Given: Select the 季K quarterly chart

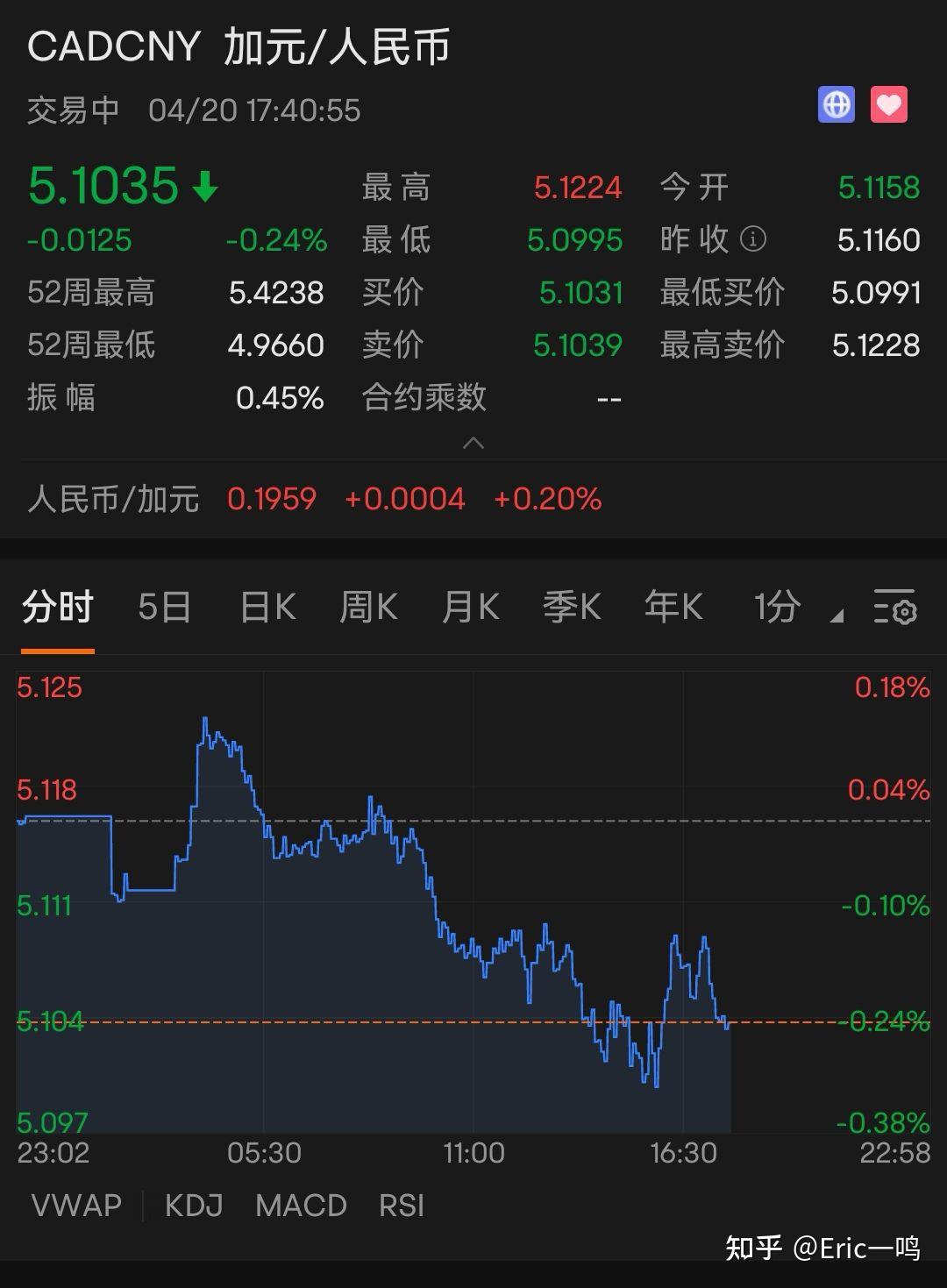Looking at the screenshot, I should pos(572,607).
